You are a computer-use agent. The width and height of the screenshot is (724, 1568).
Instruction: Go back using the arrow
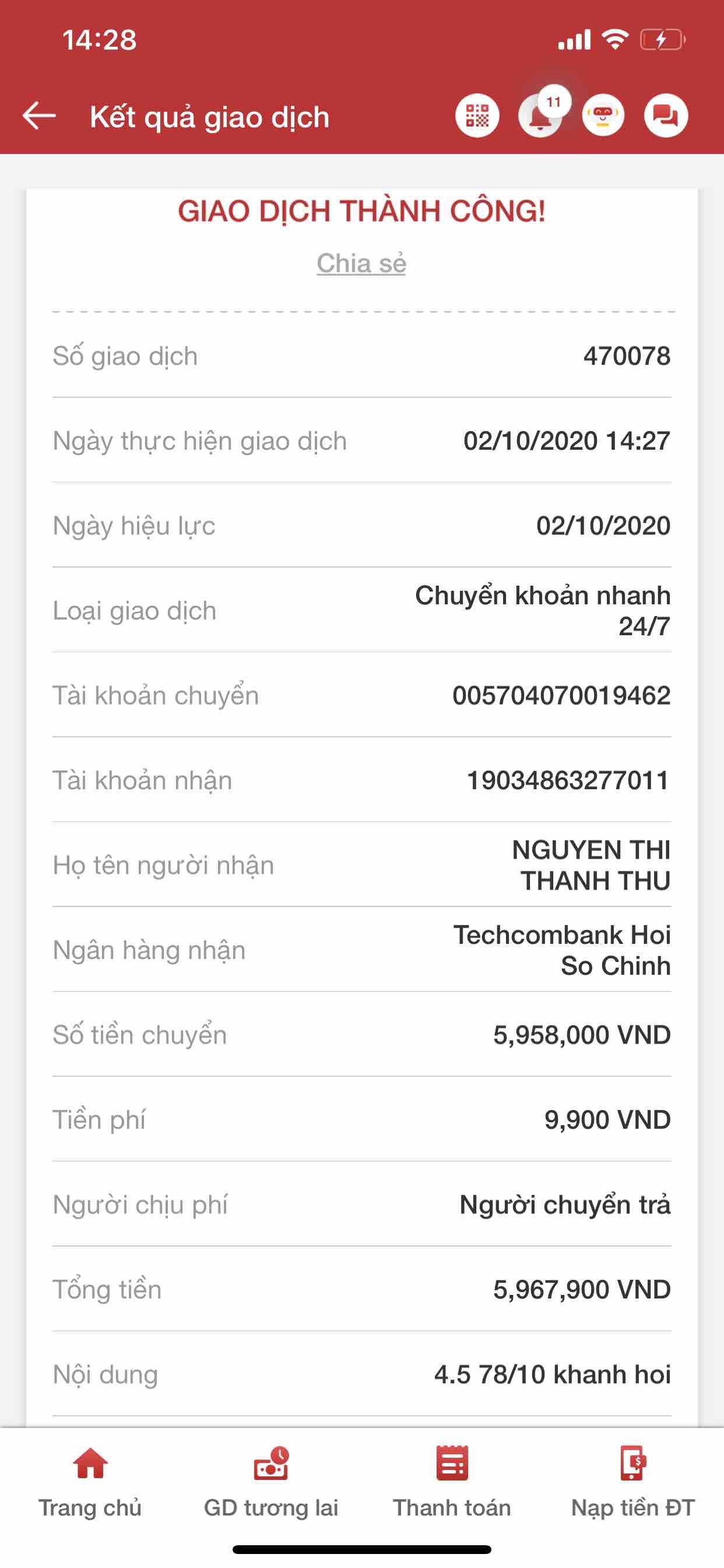click(40, 116)
